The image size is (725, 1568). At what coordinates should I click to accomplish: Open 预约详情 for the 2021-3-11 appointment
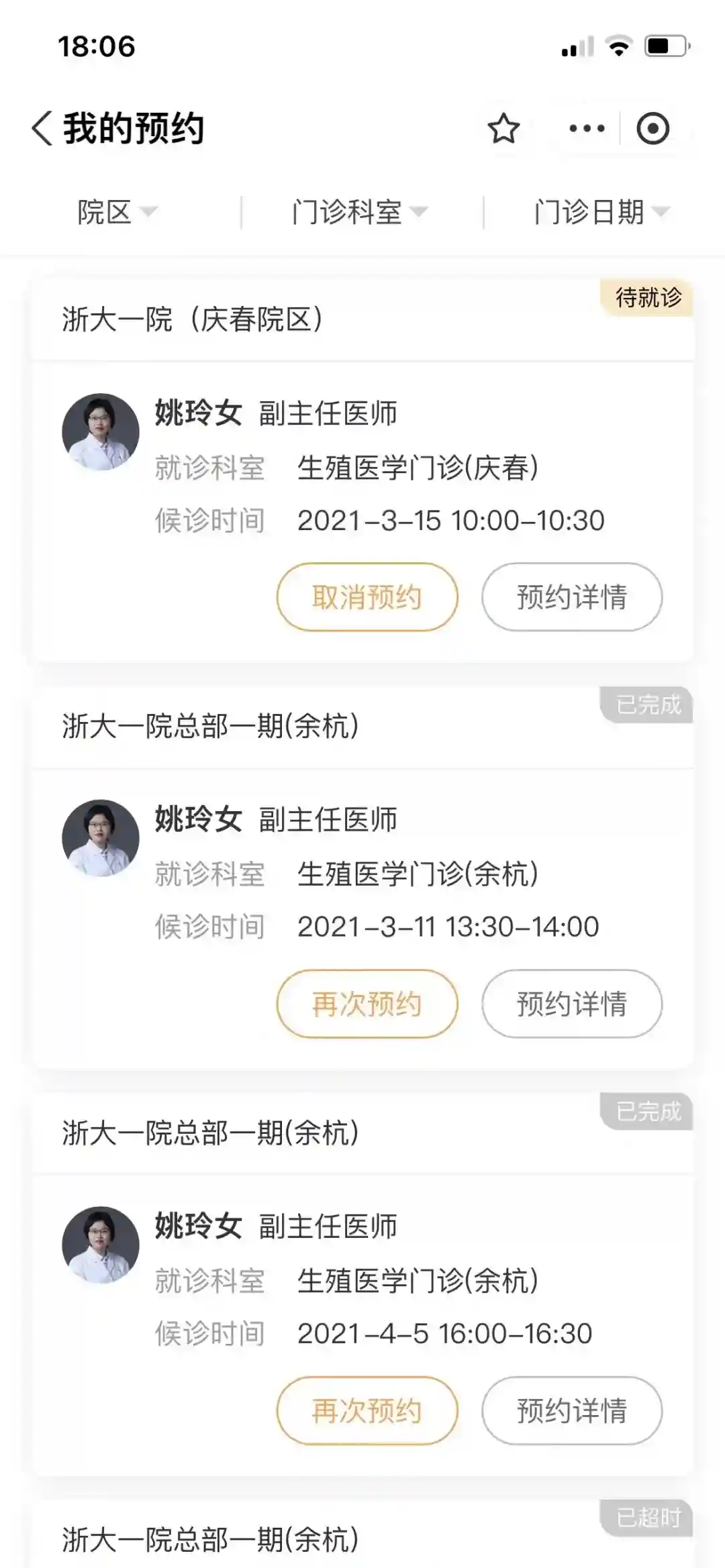tap(572, 1004)
